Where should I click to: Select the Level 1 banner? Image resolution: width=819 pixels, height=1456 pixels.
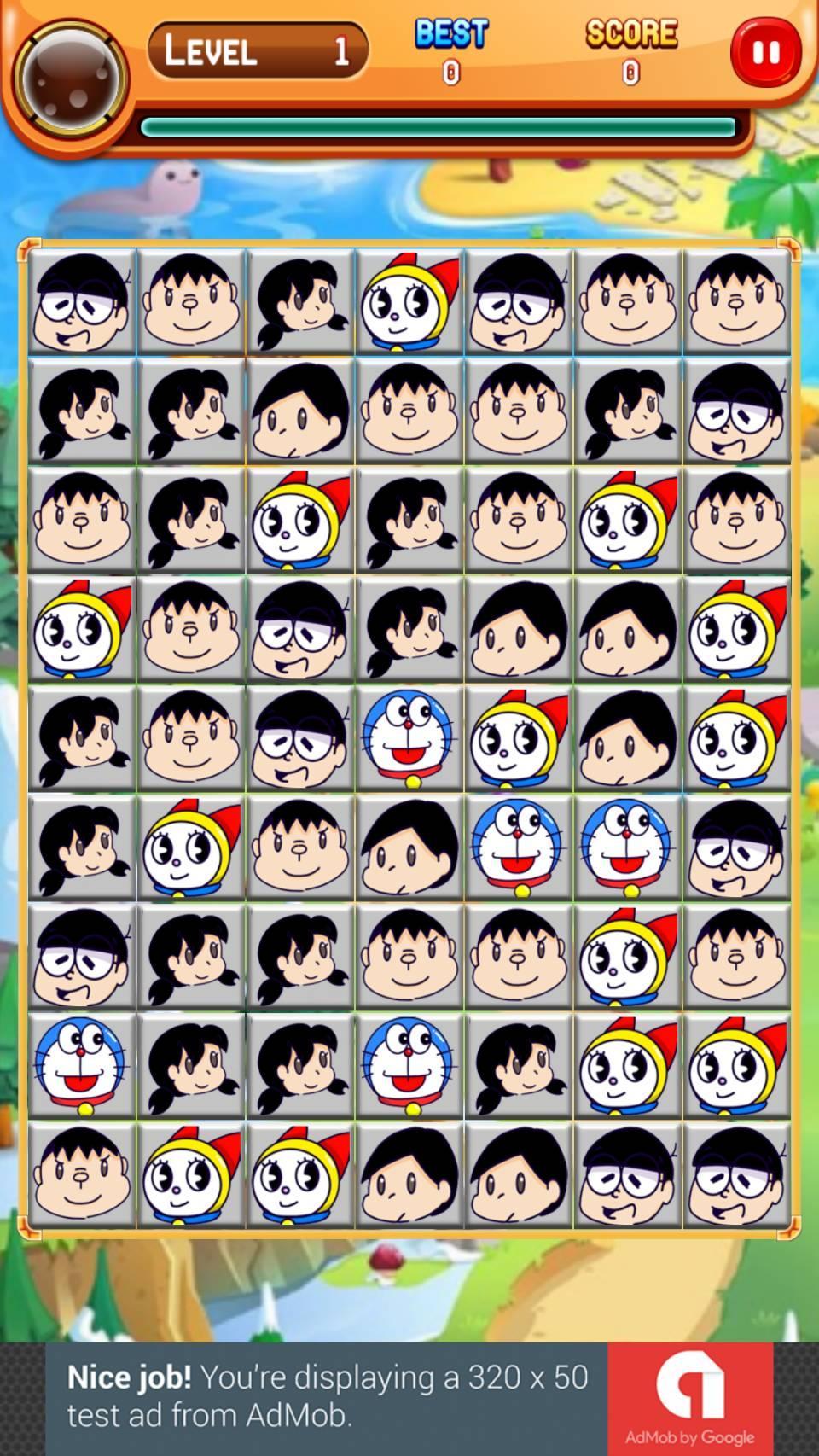256,51
